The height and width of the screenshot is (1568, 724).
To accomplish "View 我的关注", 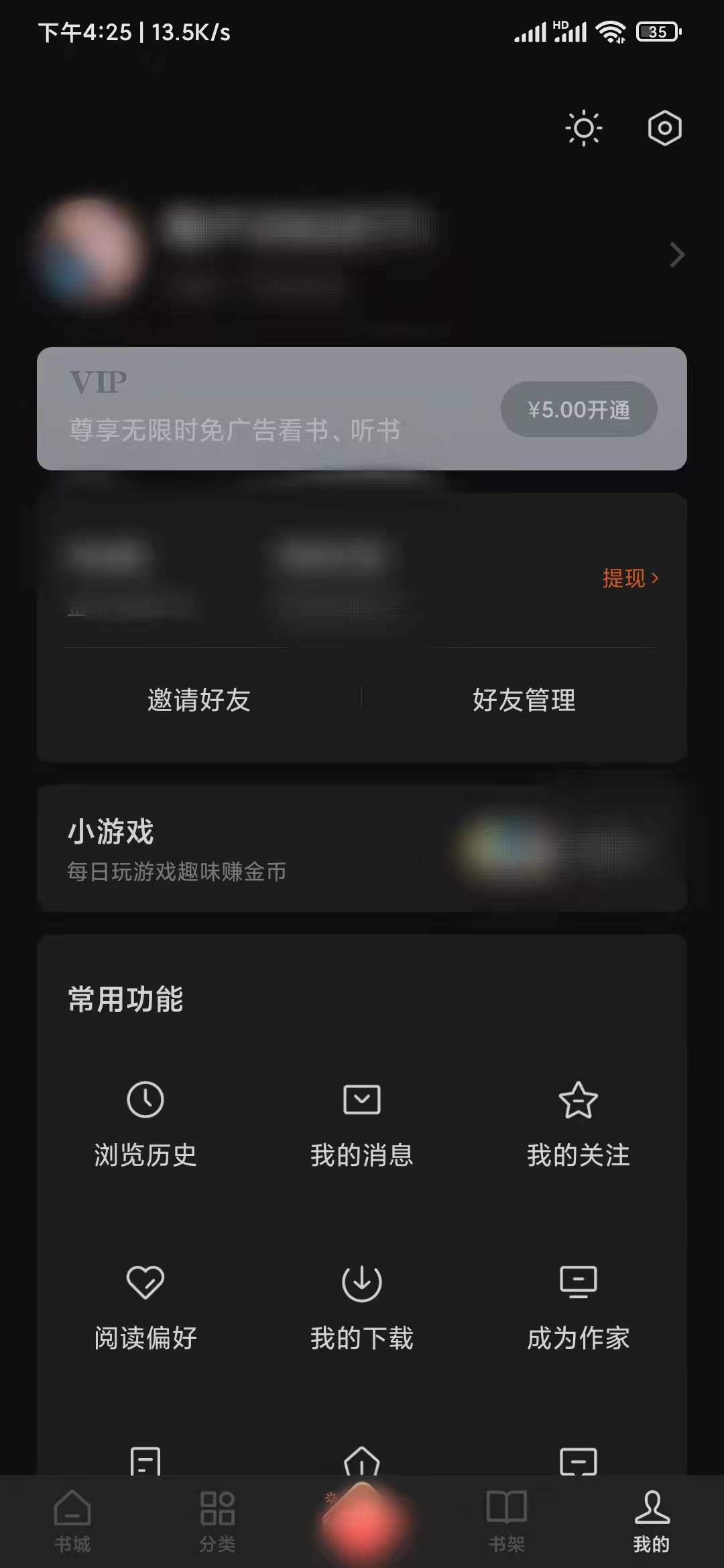I will (578, 1124).
